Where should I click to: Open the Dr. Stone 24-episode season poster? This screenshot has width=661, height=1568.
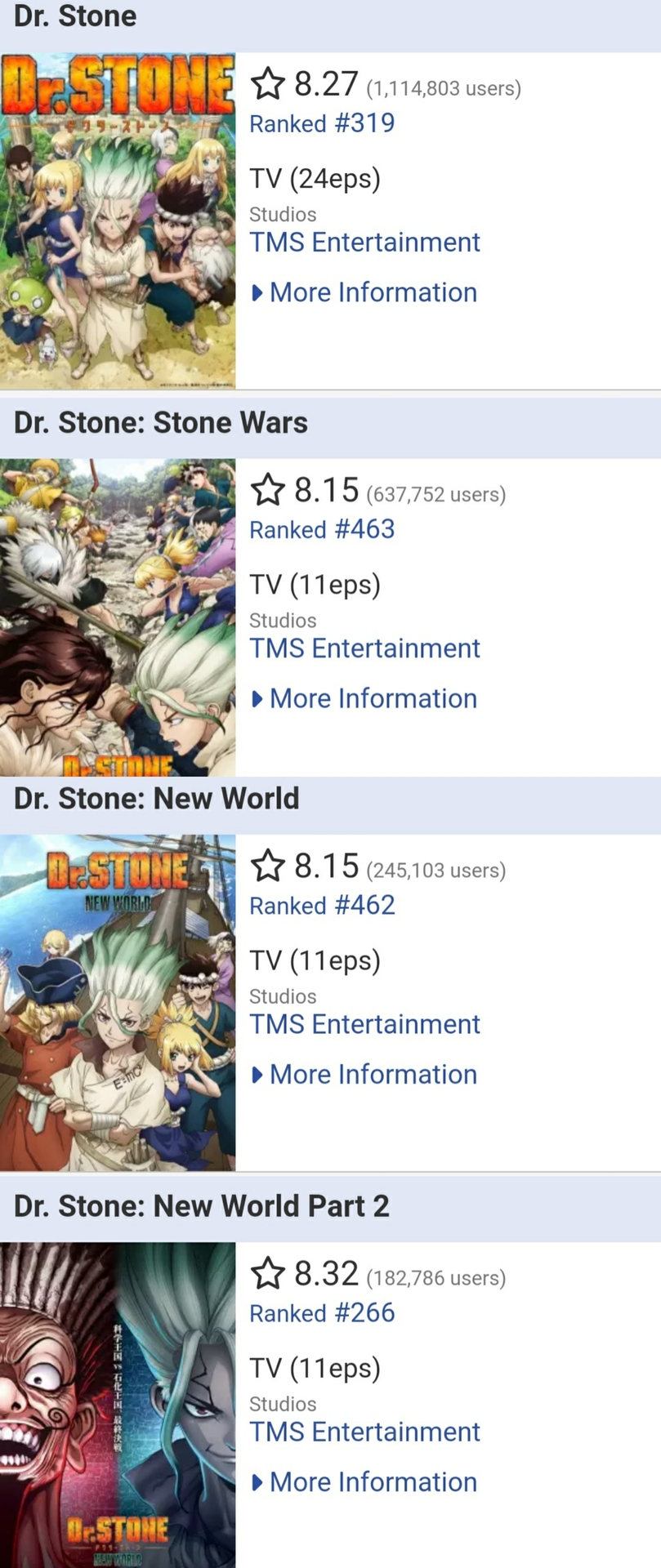(118, 220)
